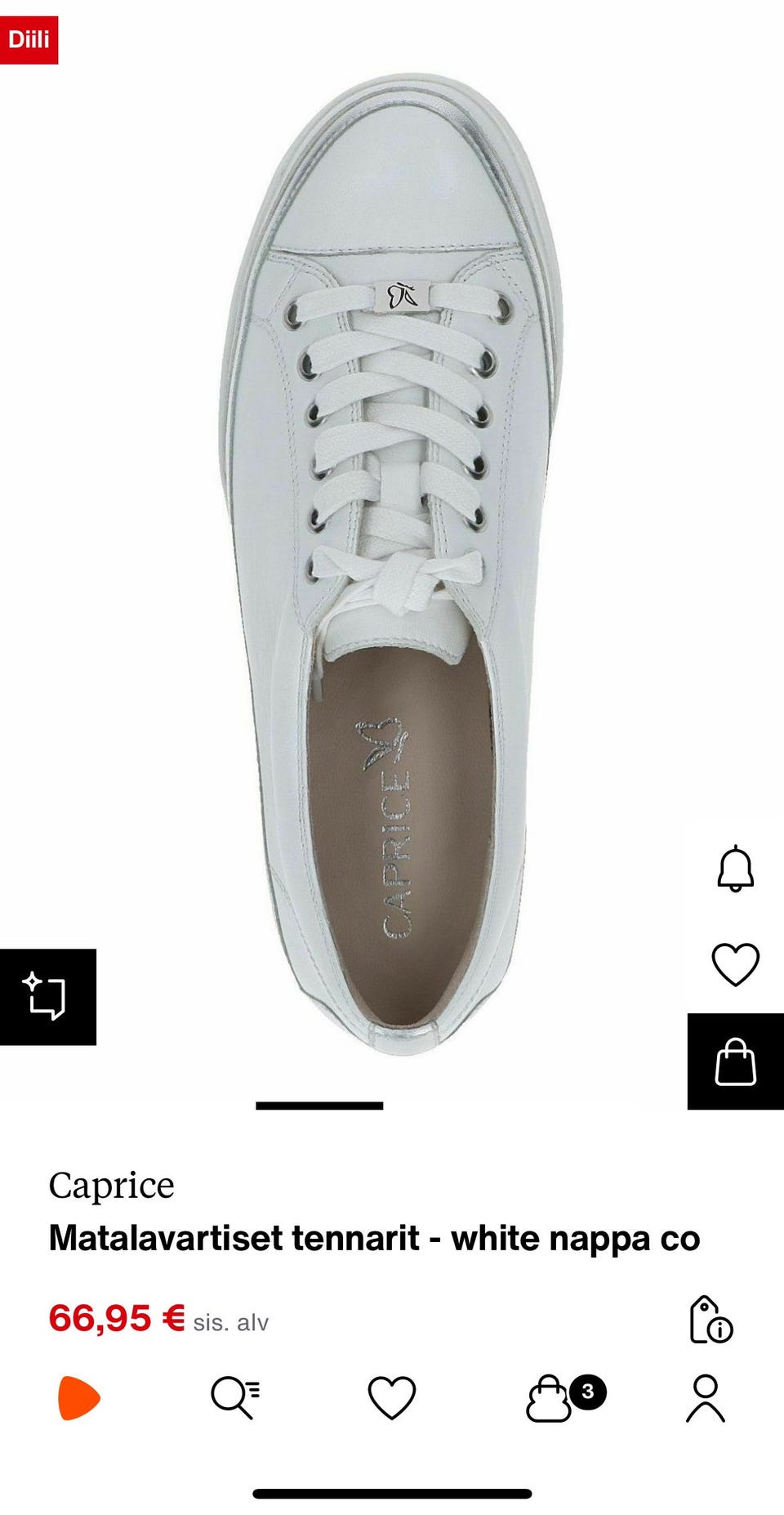Open the size reminder bell

click(735, 869)
